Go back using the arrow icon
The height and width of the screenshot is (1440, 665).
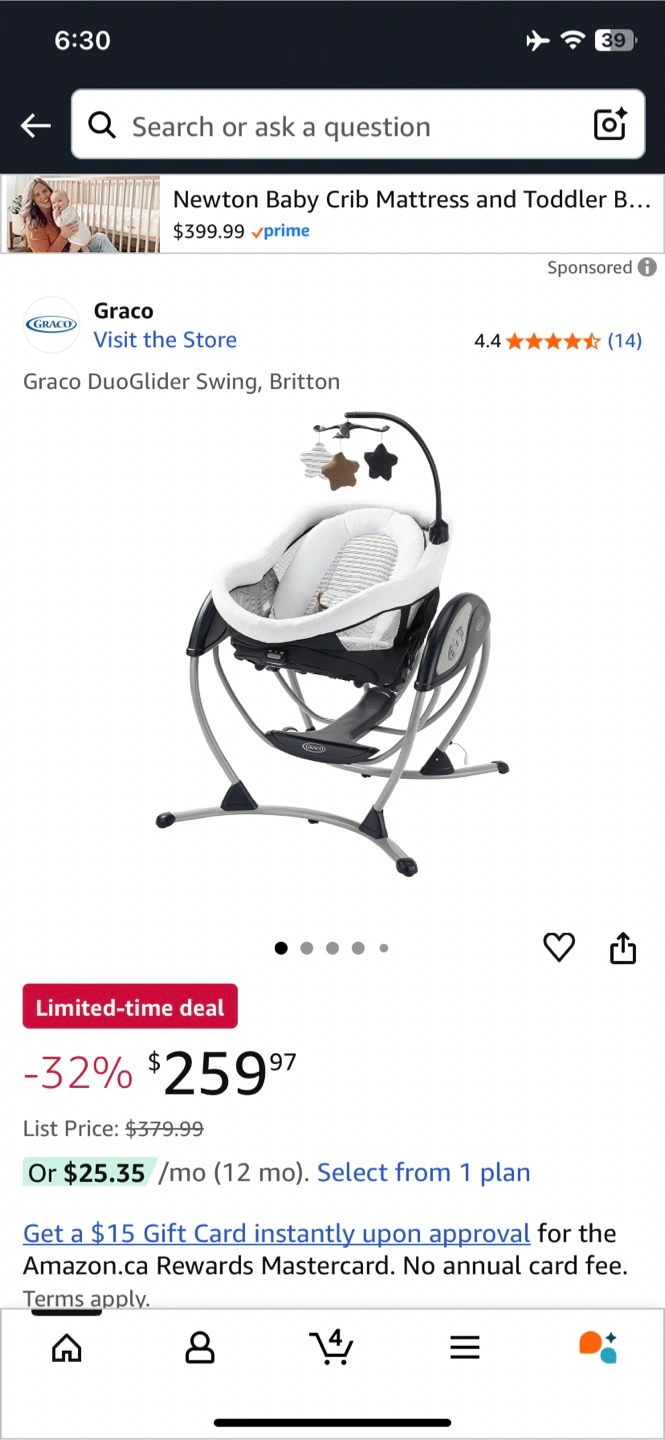[x=36, y=126]
